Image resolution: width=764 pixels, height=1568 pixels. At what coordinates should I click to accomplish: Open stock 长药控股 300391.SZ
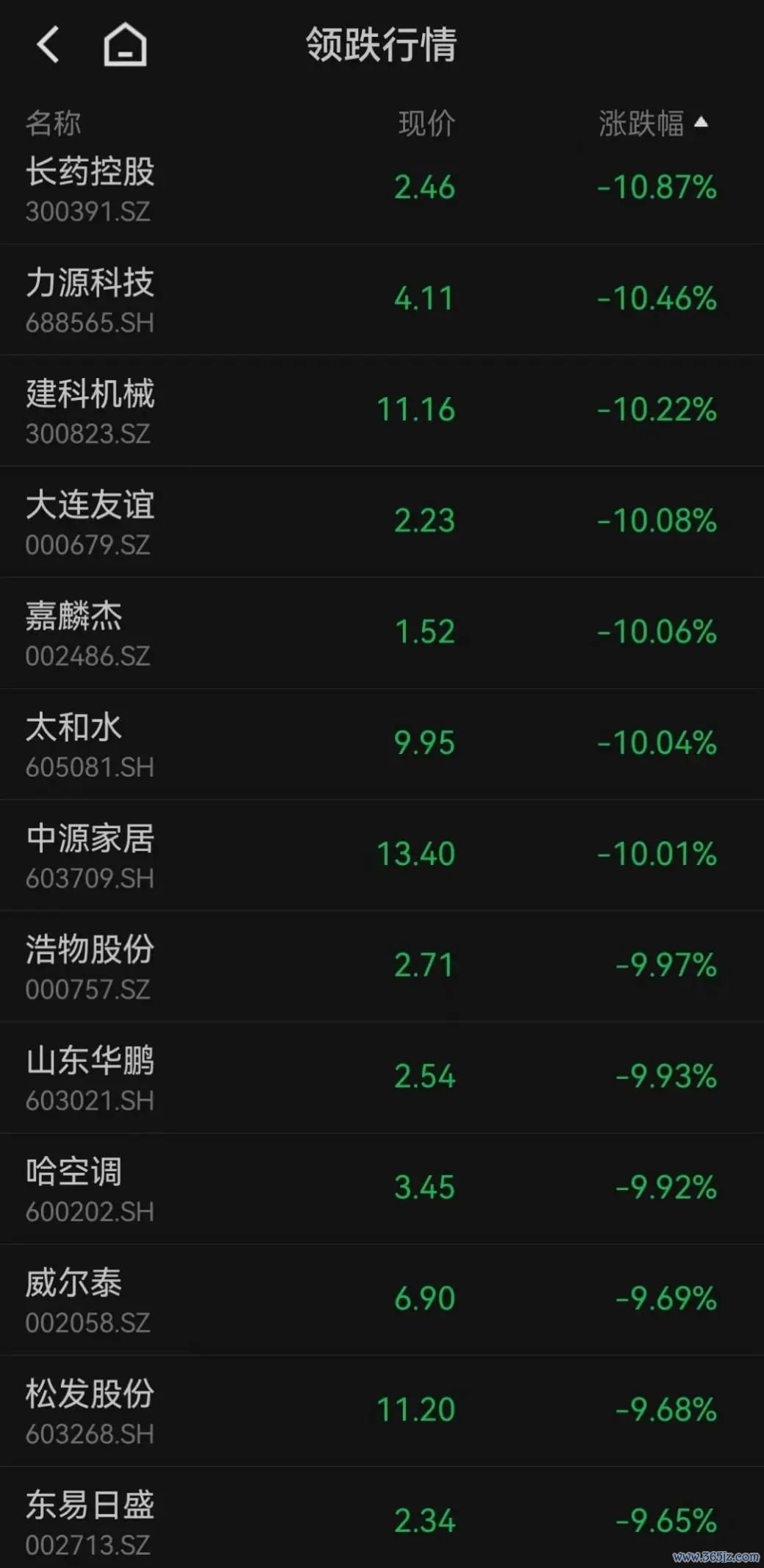click(382, 188)
